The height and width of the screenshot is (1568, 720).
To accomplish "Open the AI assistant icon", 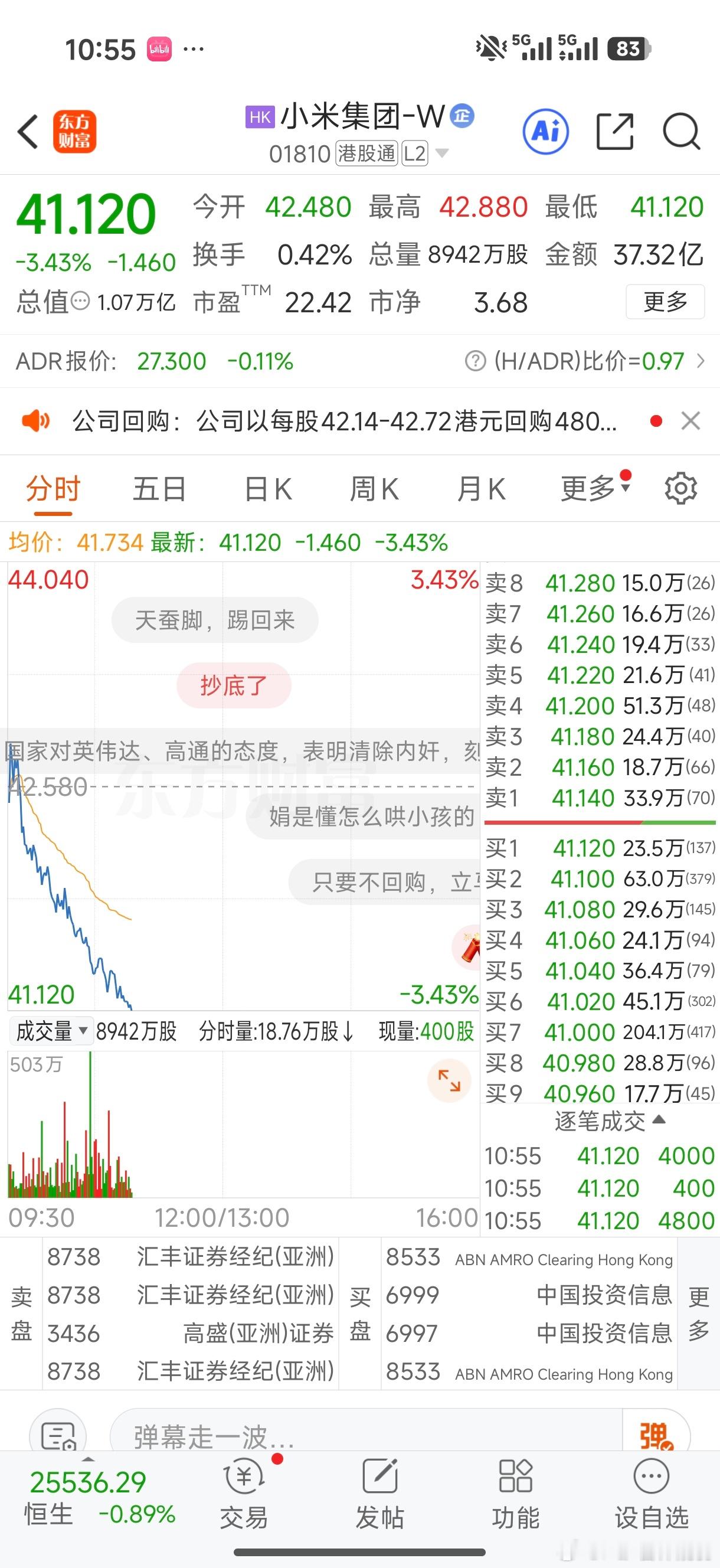I will point(545,132).
